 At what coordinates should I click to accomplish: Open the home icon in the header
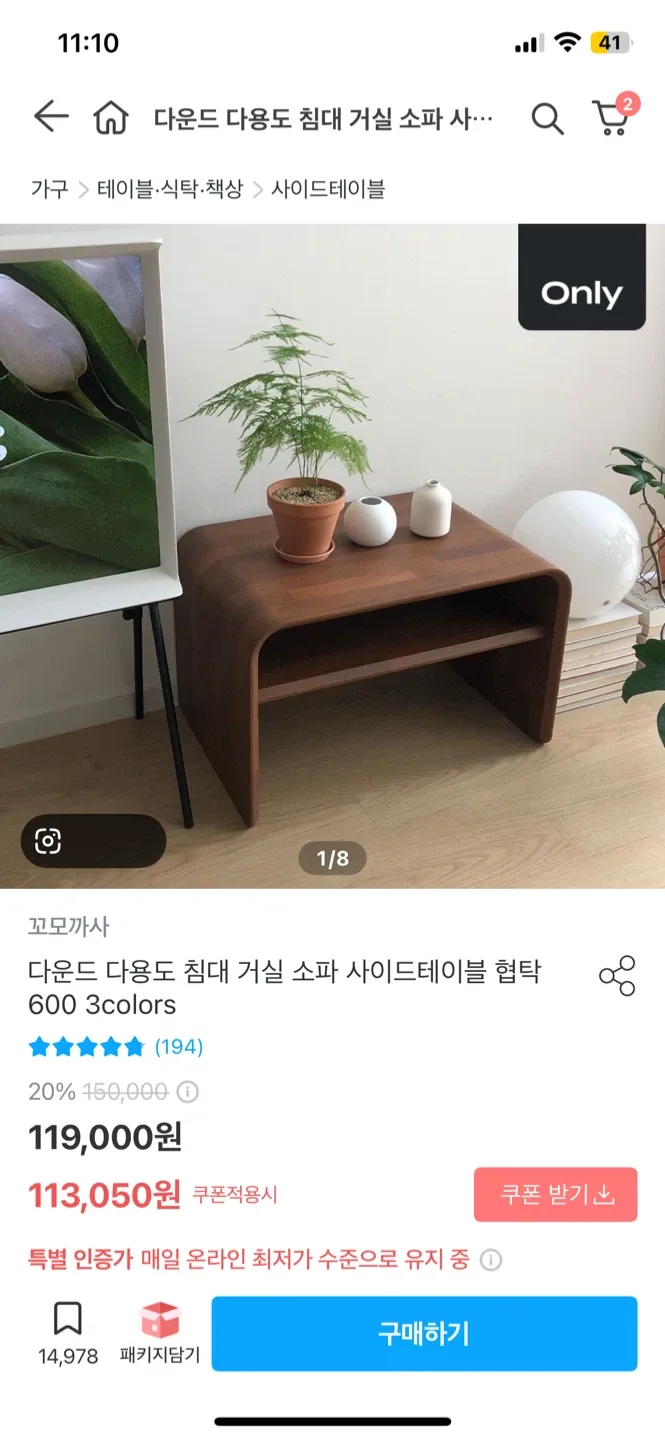point(111,119)
